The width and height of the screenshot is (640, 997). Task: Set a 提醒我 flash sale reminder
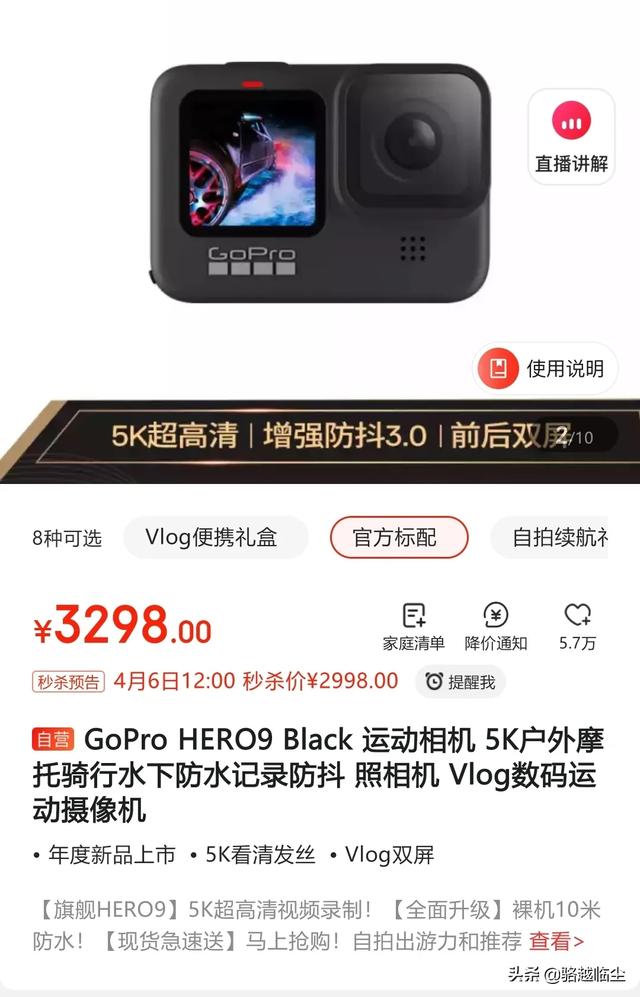pos(460,682)
